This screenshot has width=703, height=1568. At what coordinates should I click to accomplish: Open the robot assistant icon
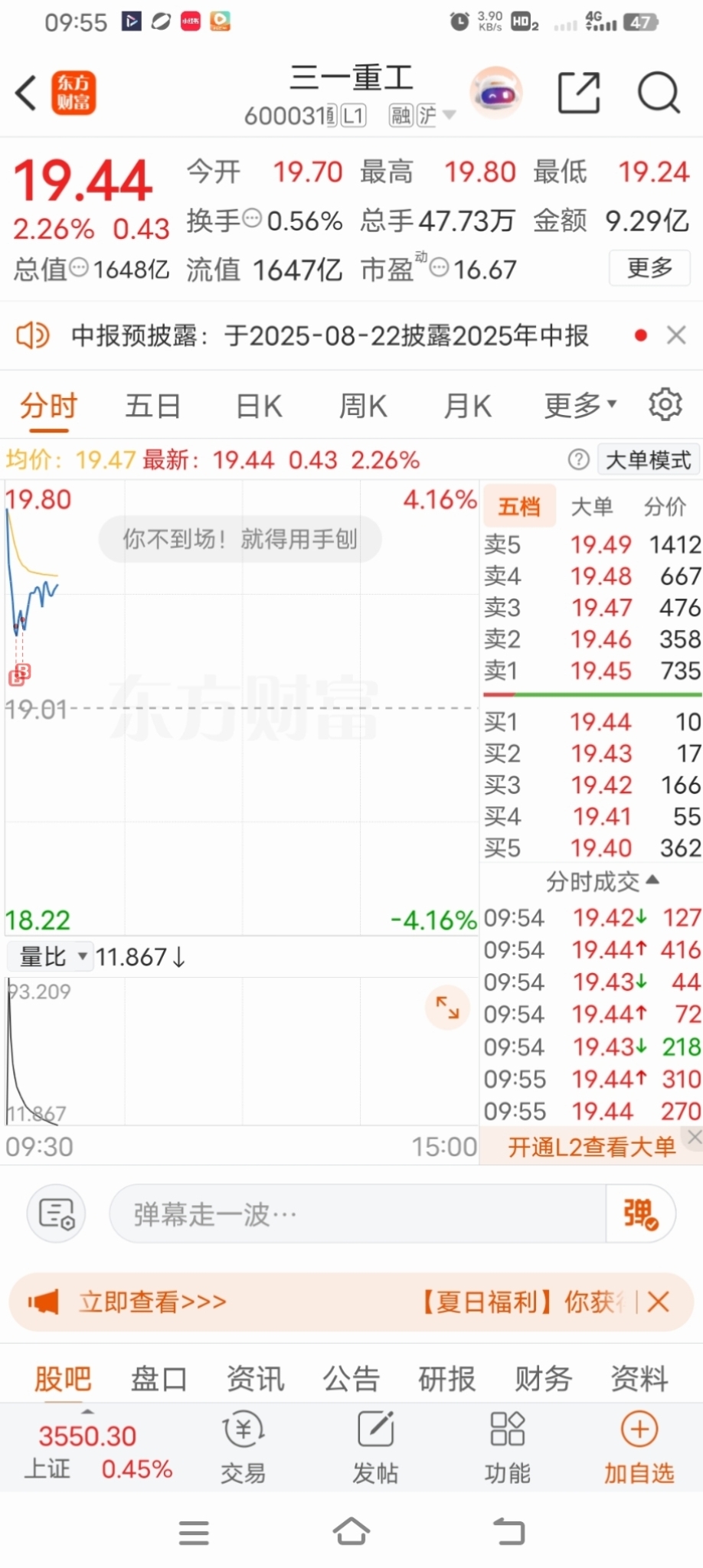(x=496, y=93)
